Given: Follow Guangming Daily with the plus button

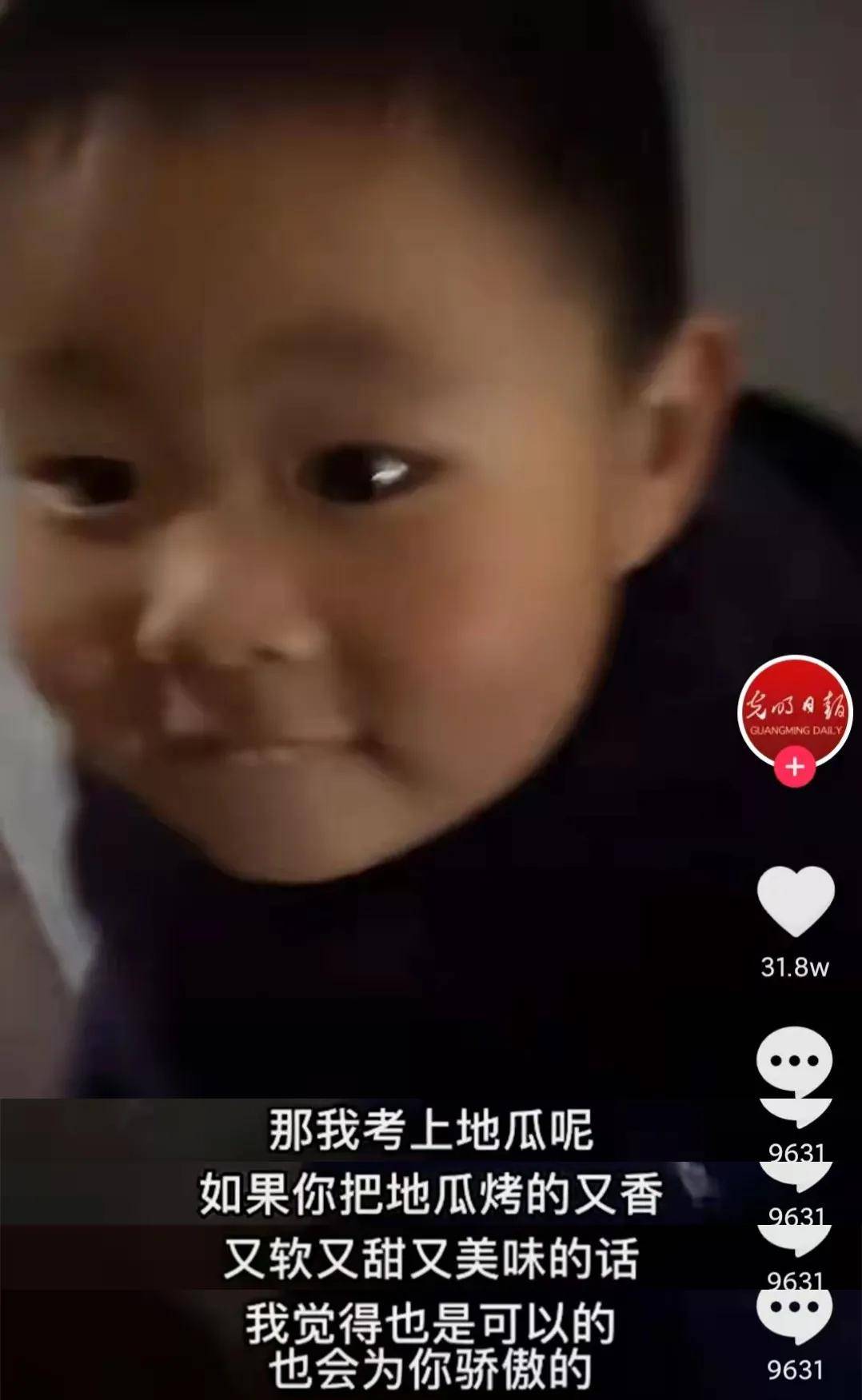Looking at the screenshot, I should [x=794, y=768].
